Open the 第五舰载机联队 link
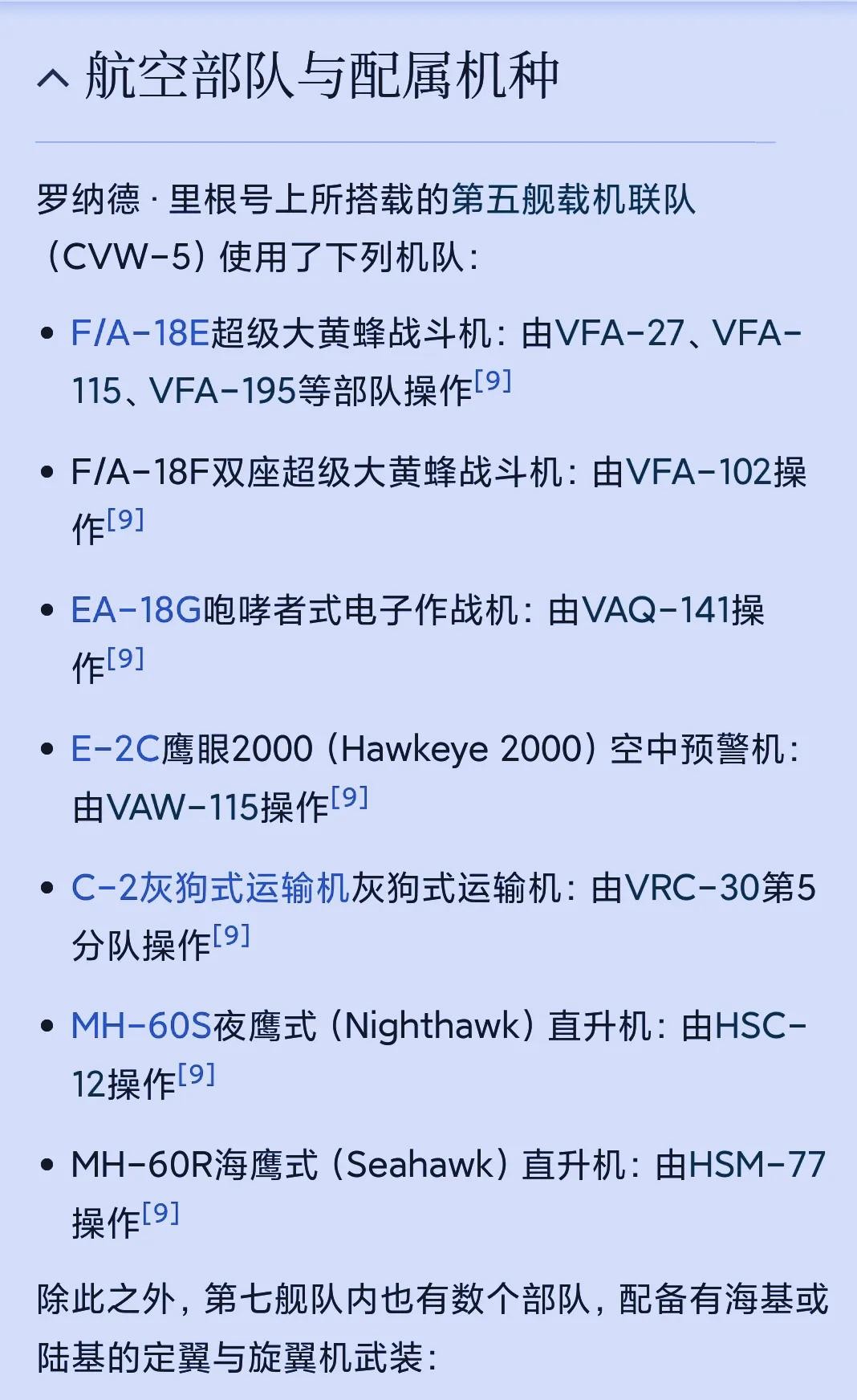This screenshot has width=857, height=1400. 573,199
